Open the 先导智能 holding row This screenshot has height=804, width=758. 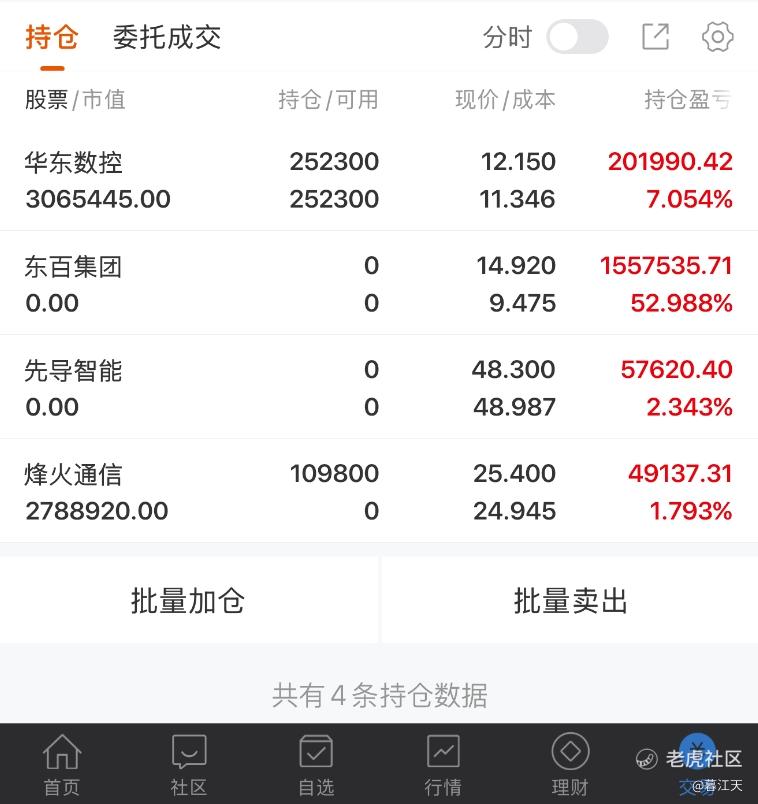point(378,388)
